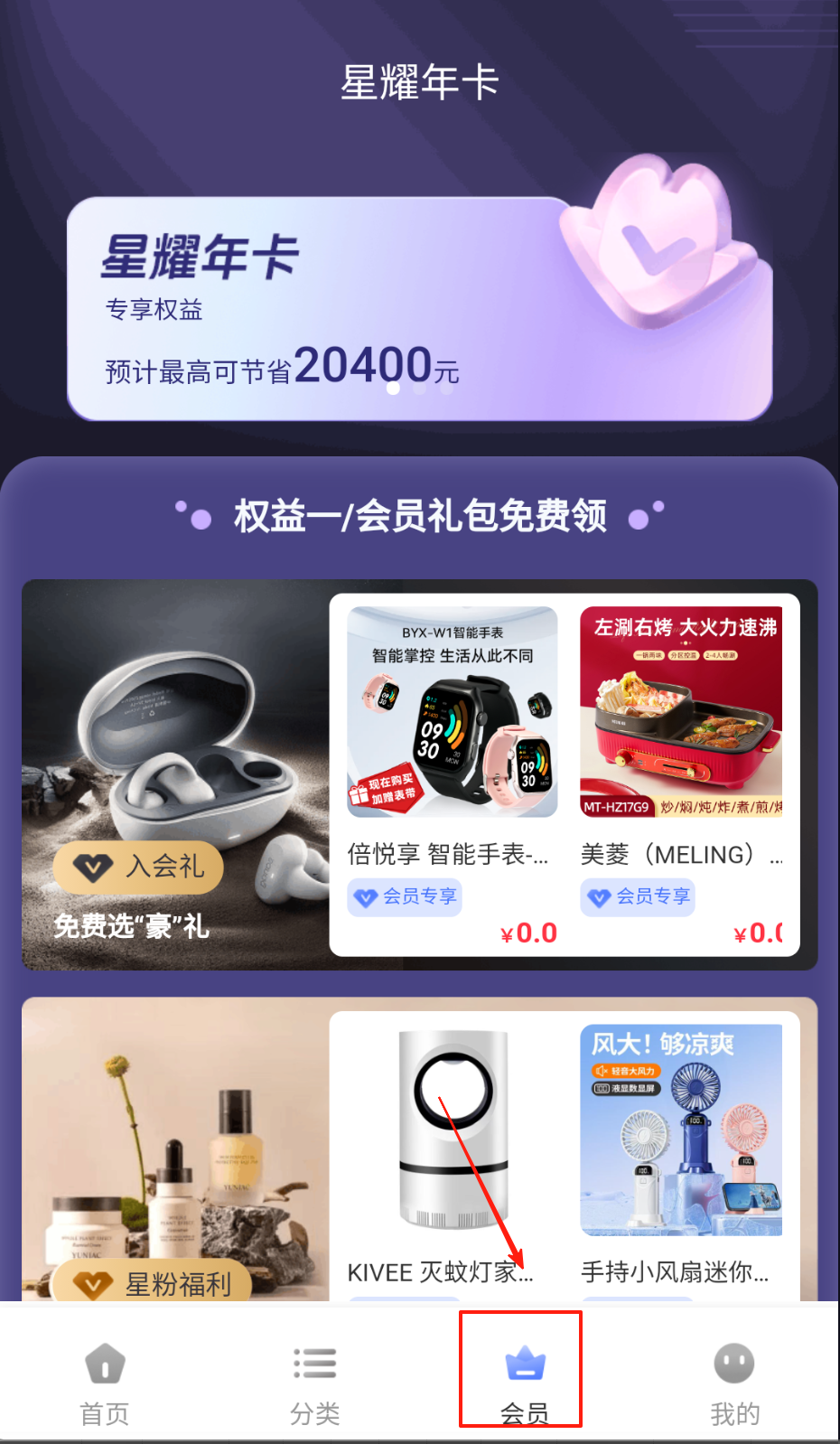Viewport: 840px width, 1444px height.
Task: Open the 入会礼 gift section
Action: pos(138,867)
